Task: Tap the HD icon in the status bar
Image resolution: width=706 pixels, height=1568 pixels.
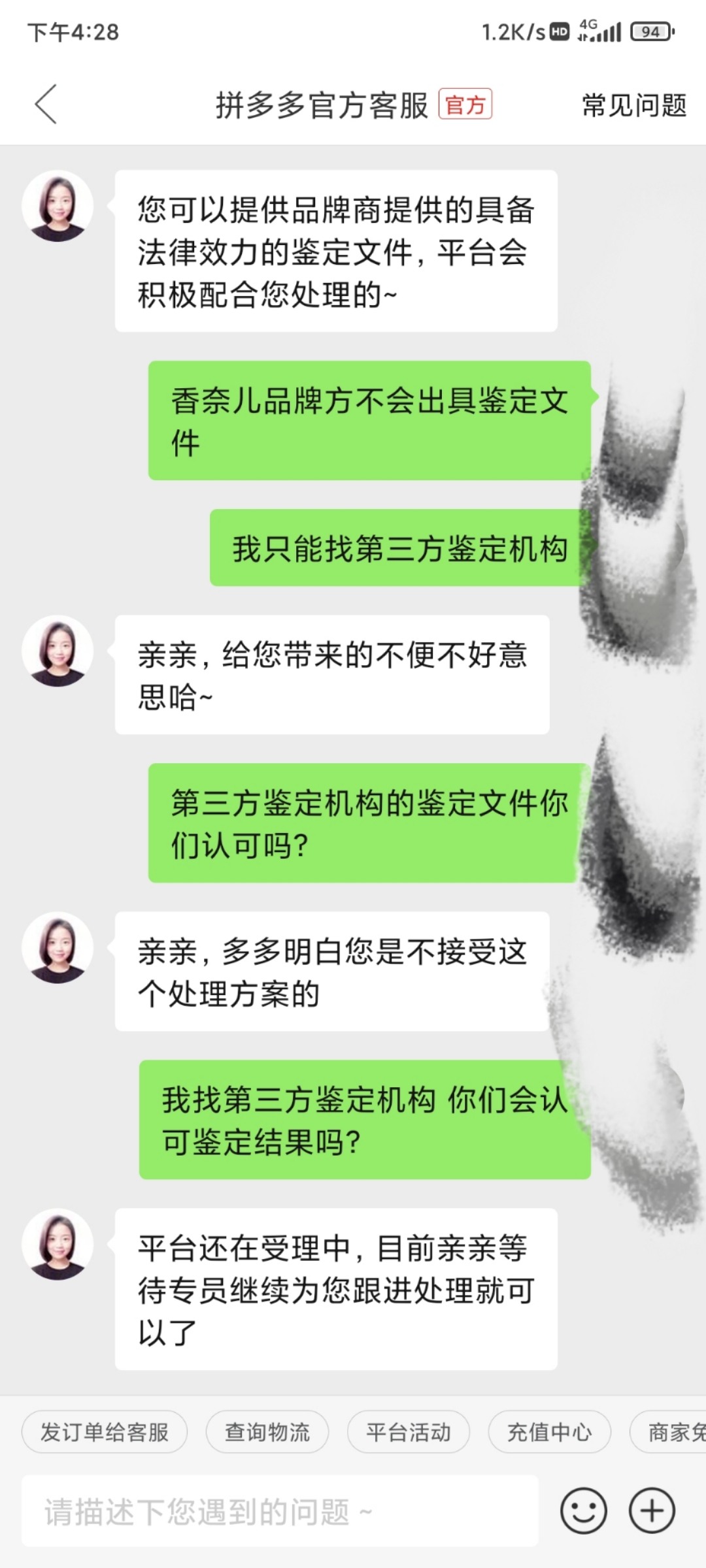Action: (559, 29)
